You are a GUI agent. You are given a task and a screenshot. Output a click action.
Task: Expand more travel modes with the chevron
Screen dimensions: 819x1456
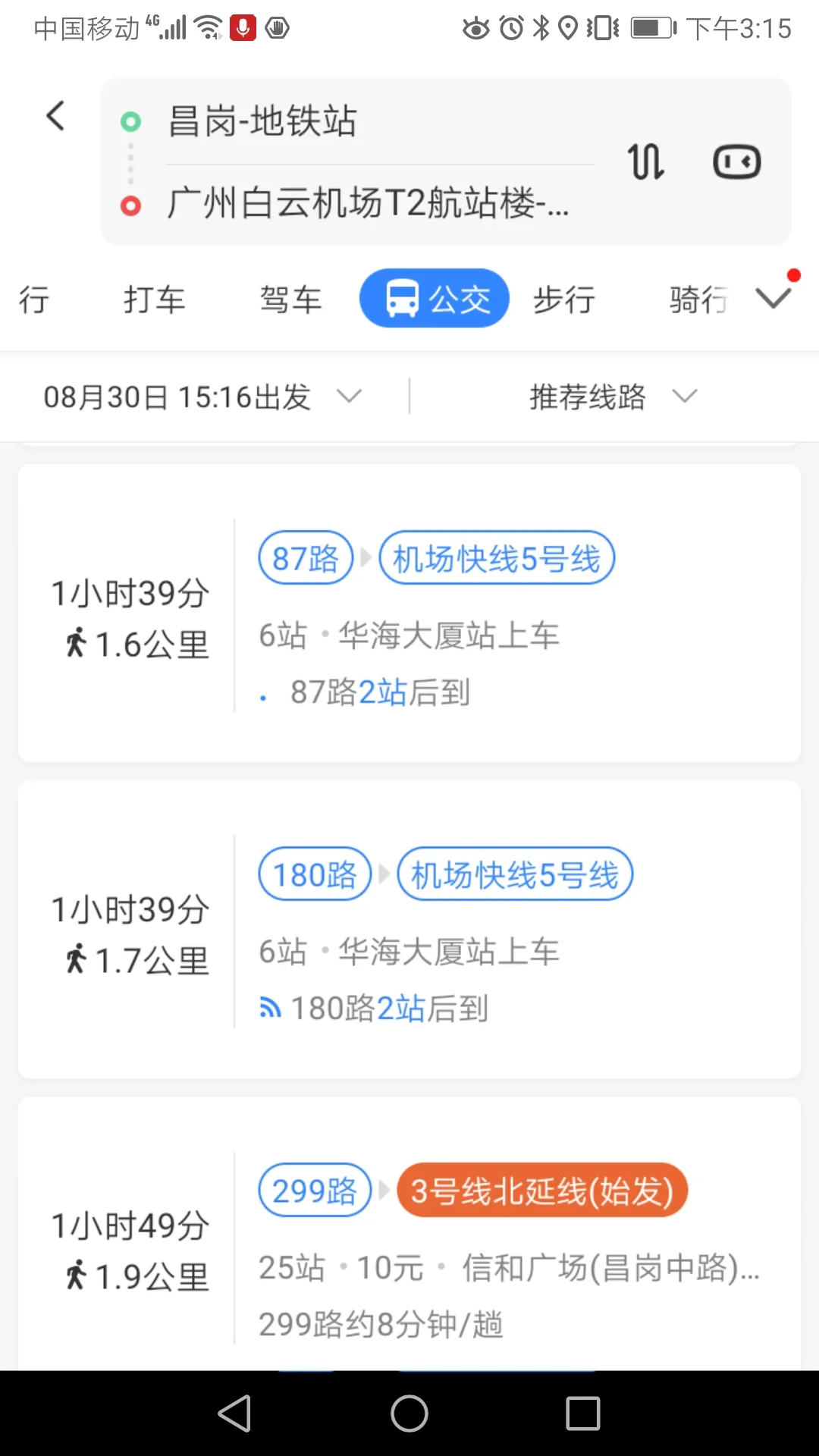[x=772, y=296]
